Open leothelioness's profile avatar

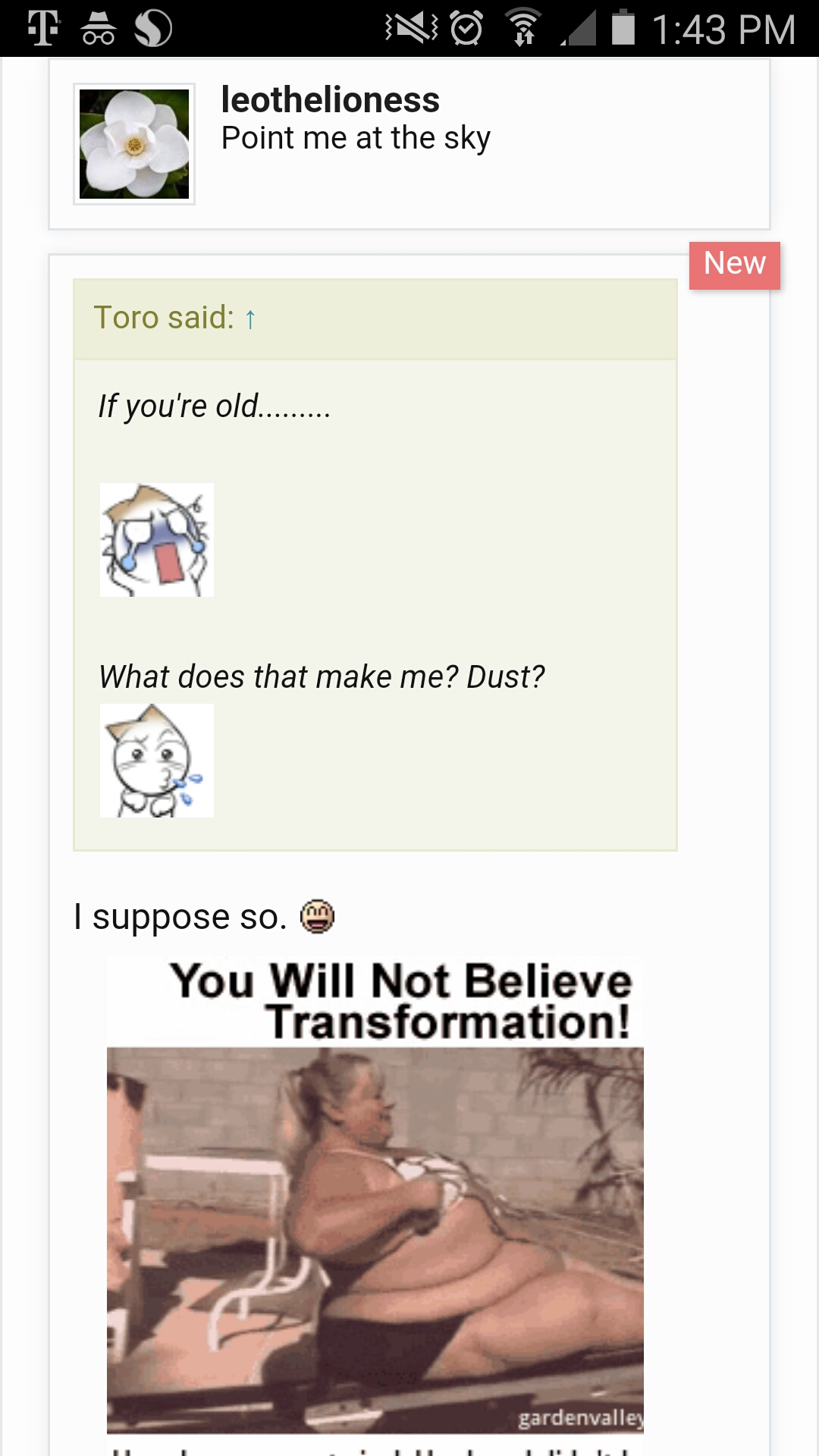[x=134, y=144]
